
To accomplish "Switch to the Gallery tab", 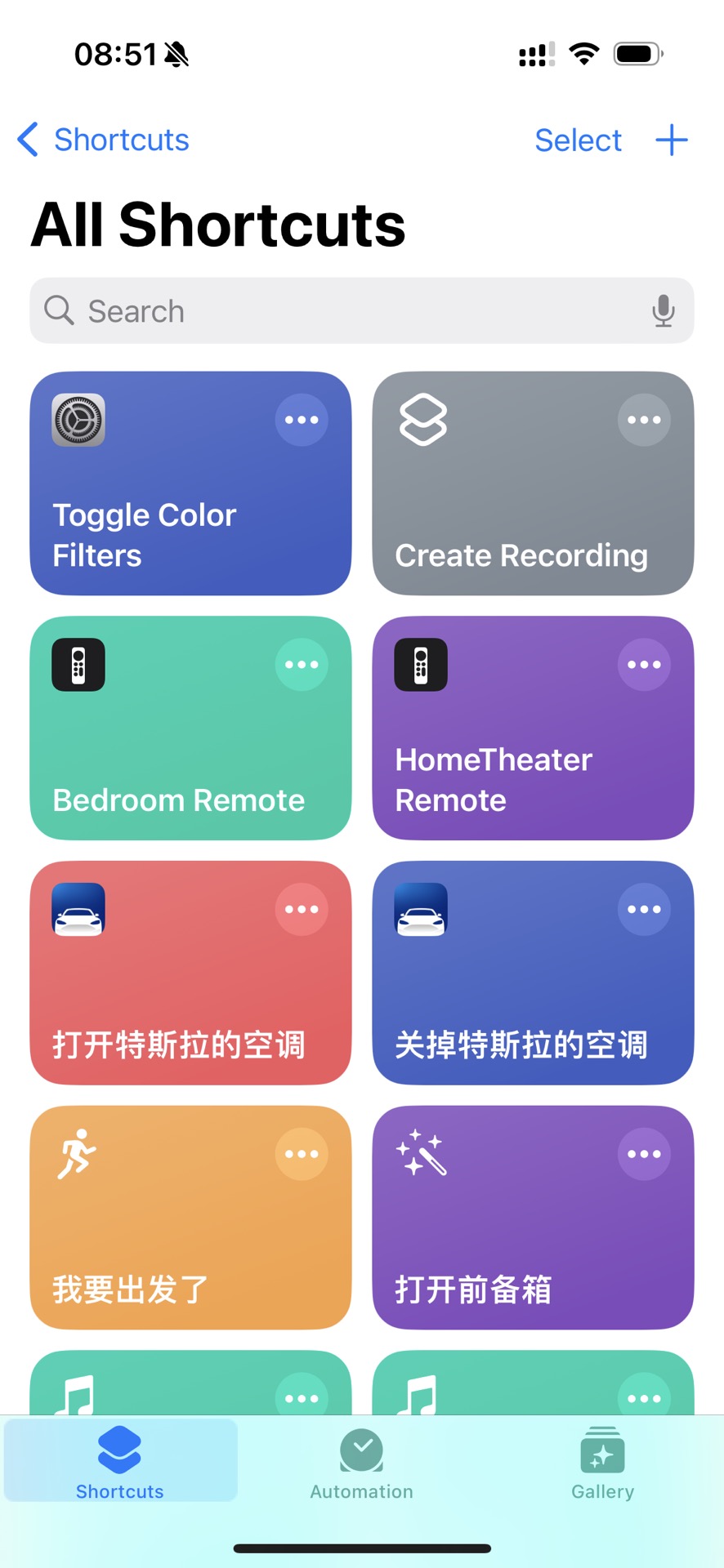I will (x=602, y=1464).
